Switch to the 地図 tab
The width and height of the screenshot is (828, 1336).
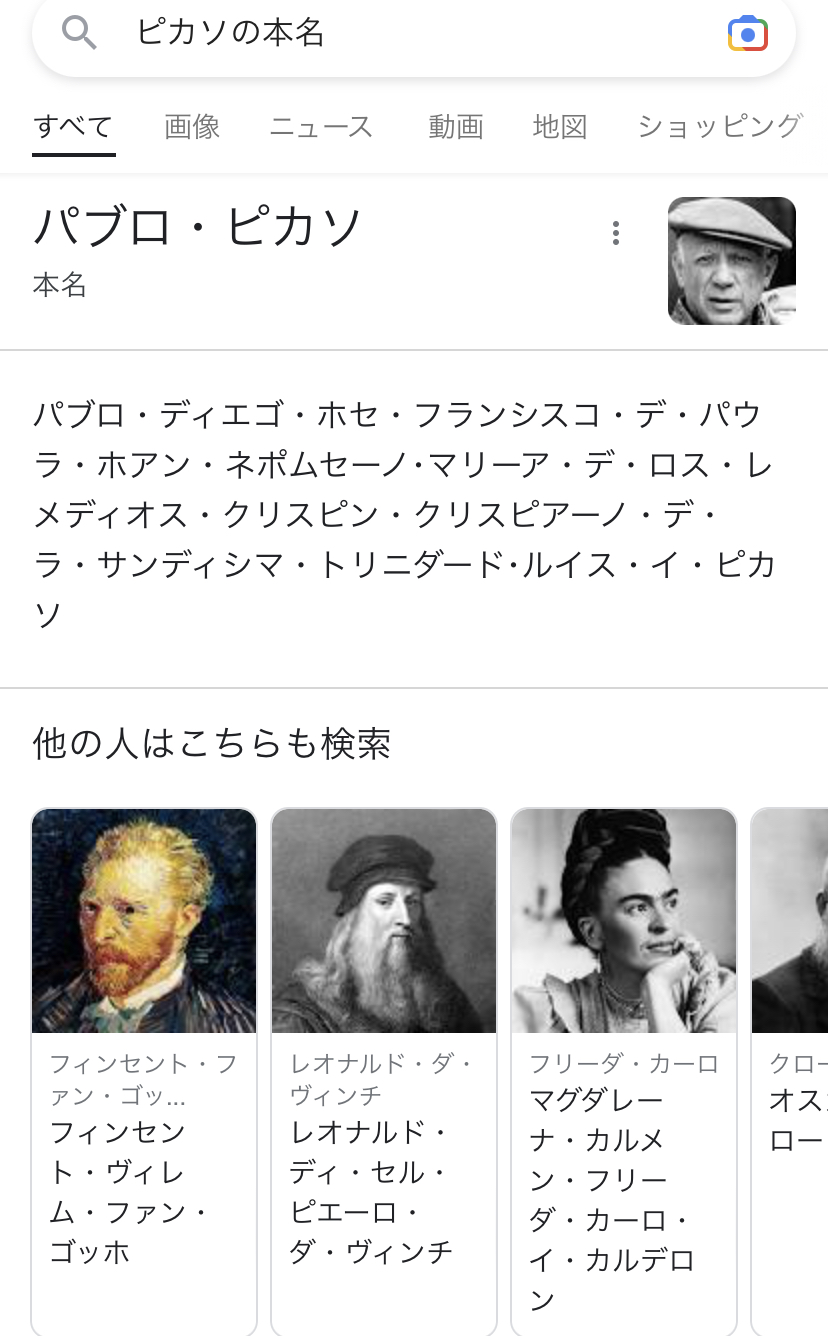click(560, 127)
